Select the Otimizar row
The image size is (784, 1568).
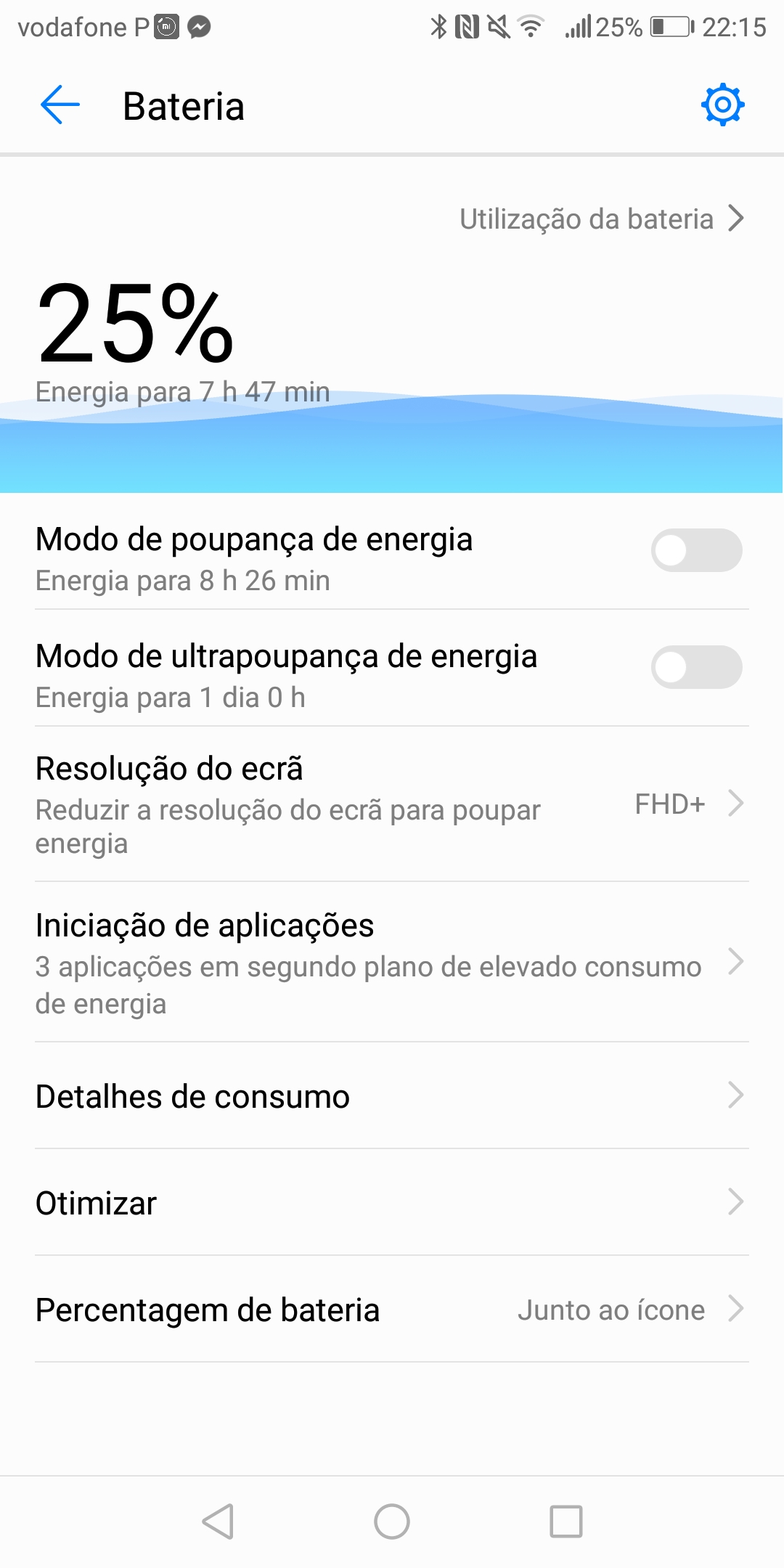[392, 1203]
